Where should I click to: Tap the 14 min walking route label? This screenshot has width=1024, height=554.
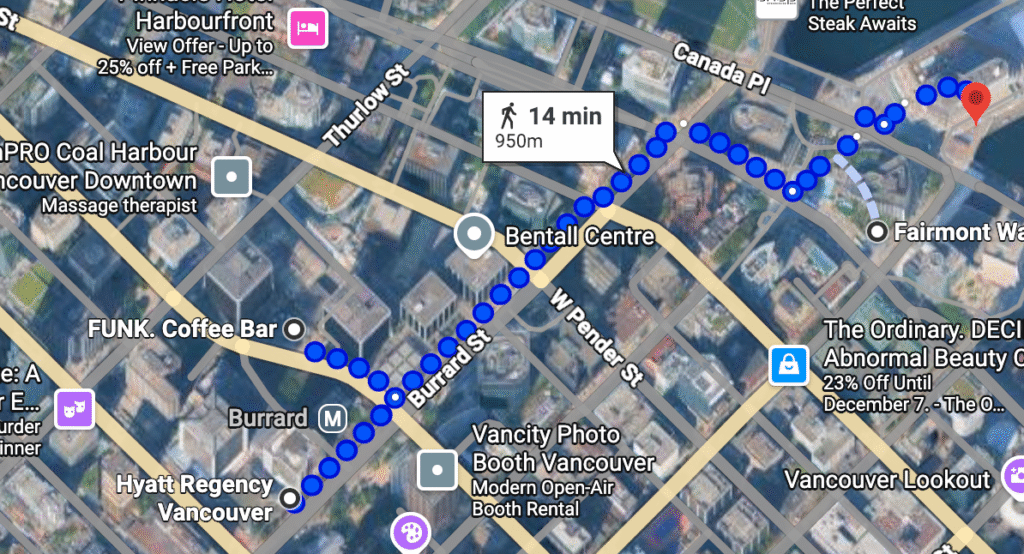[x=551, y=126]
